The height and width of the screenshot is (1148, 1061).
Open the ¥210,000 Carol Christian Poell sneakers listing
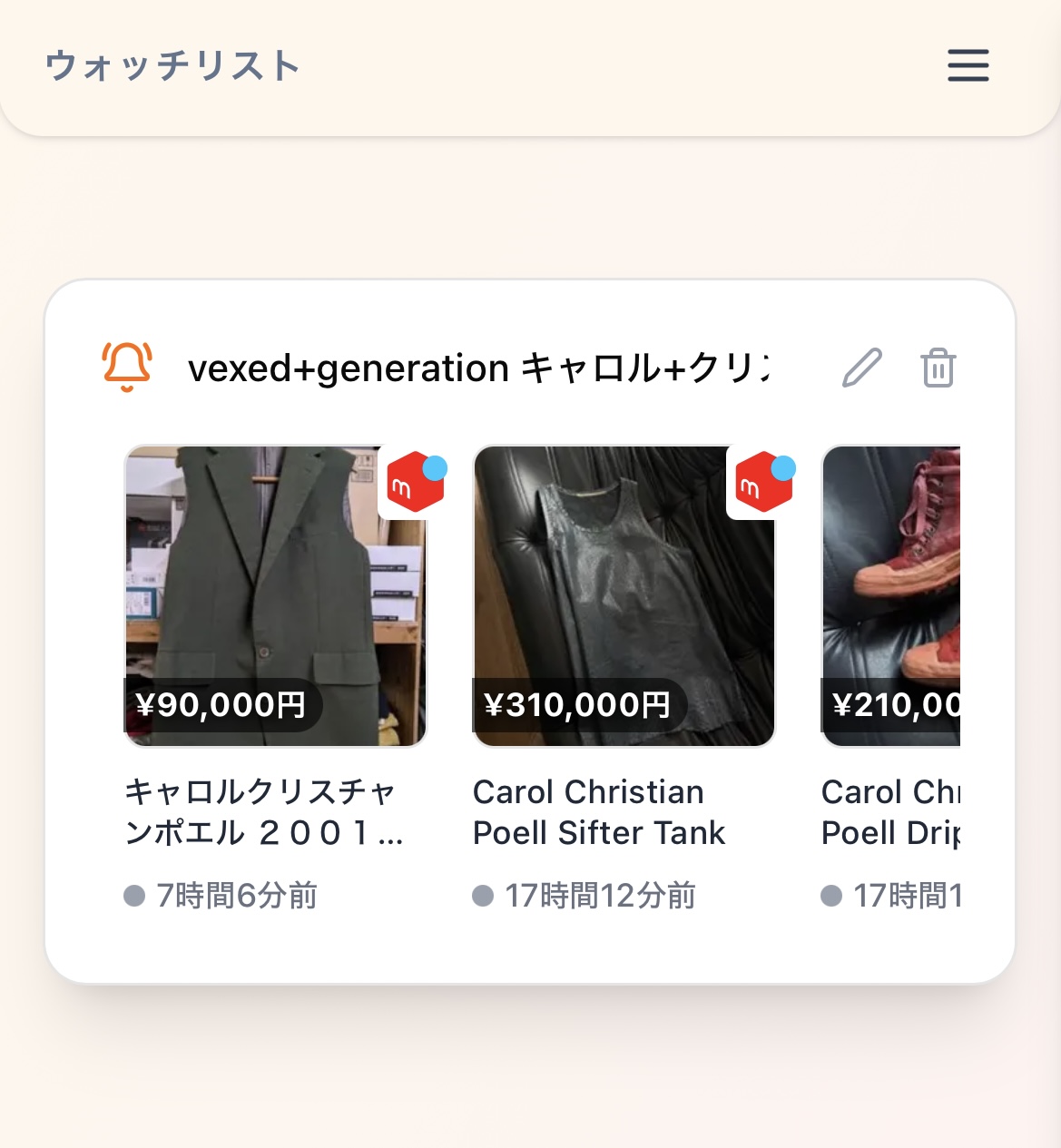coord(891,596)
